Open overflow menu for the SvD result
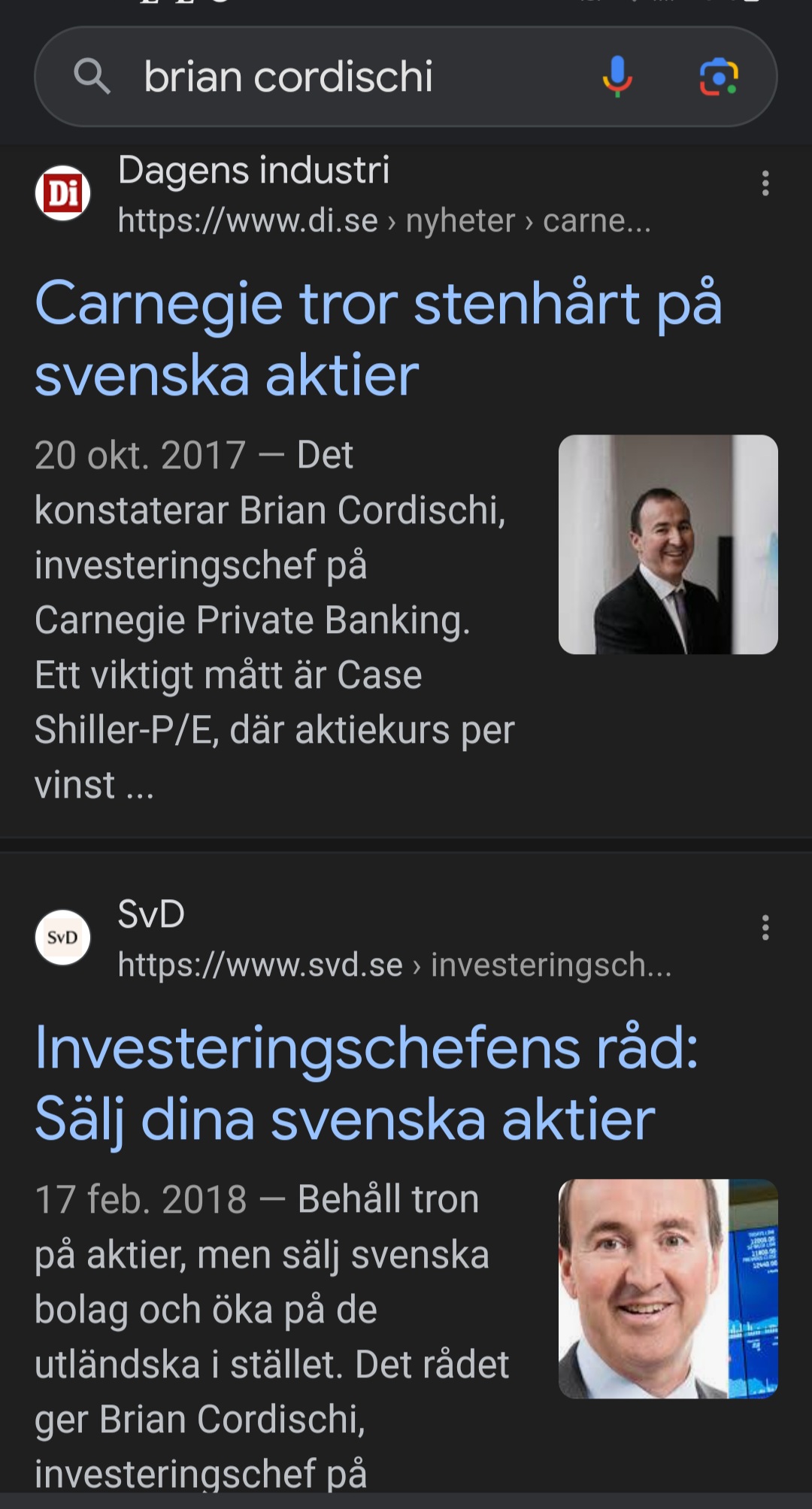Viewport: 812px width, 1509px height. pos(765,928)
